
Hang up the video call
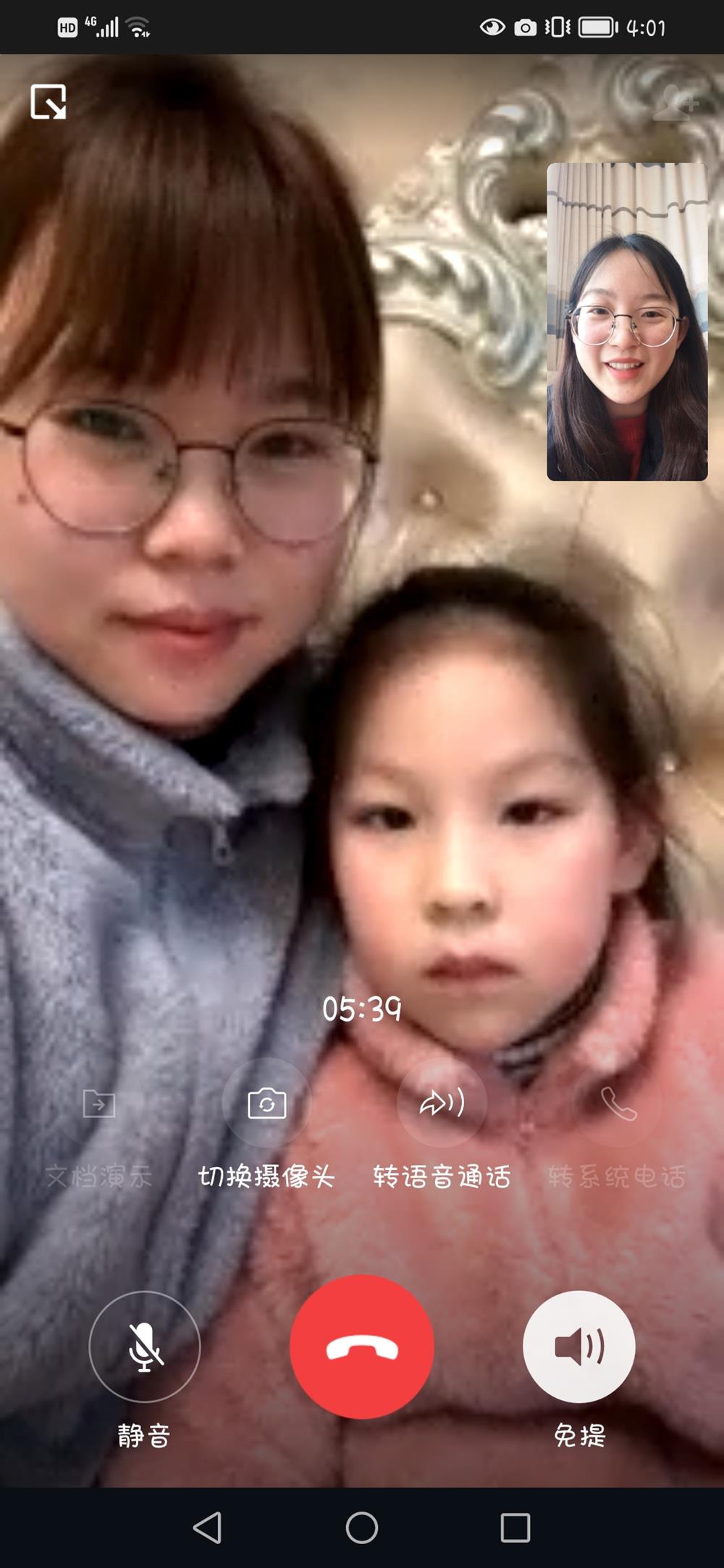[x=362, y=1347]
